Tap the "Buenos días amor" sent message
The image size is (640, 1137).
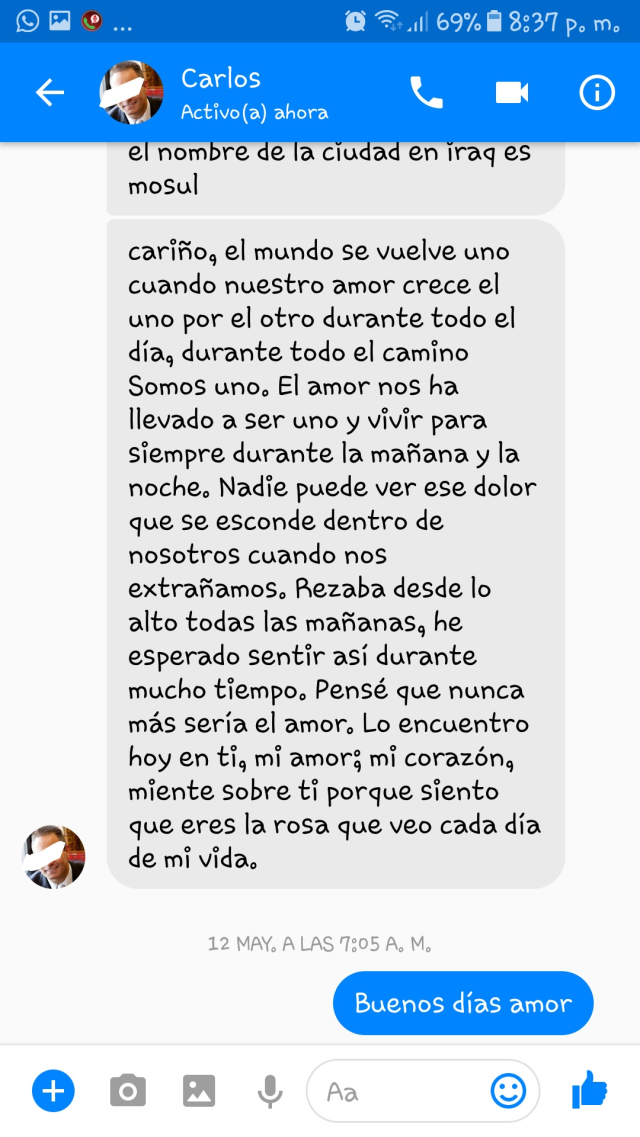[463, 1003]
